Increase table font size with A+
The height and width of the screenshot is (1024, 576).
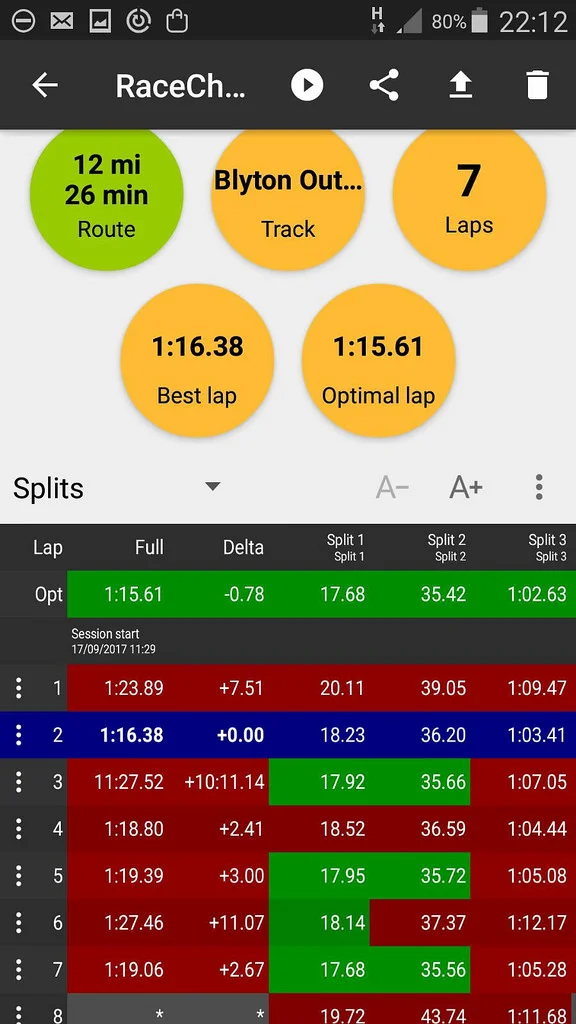[x=466, y=487]
